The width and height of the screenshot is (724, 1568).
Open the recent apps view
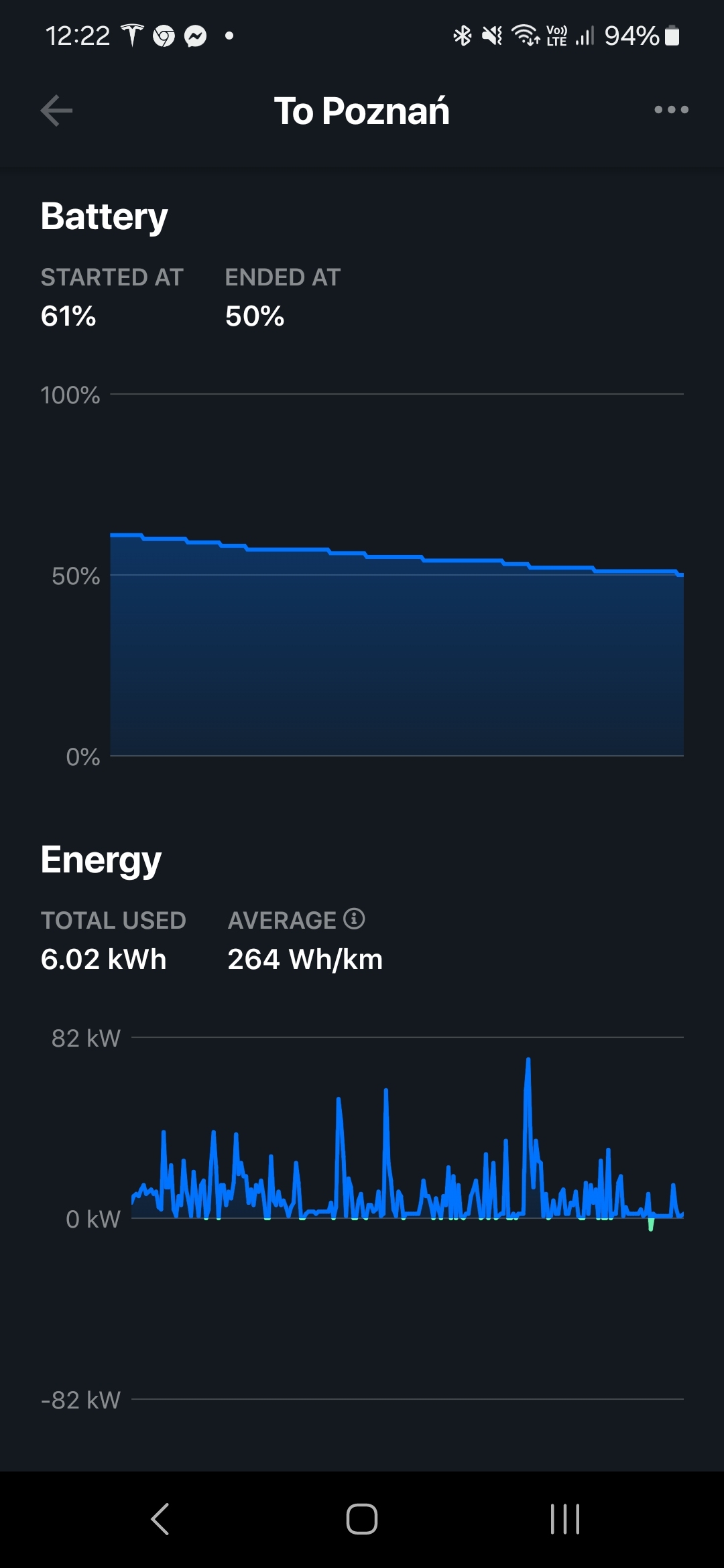[564, 1518]
